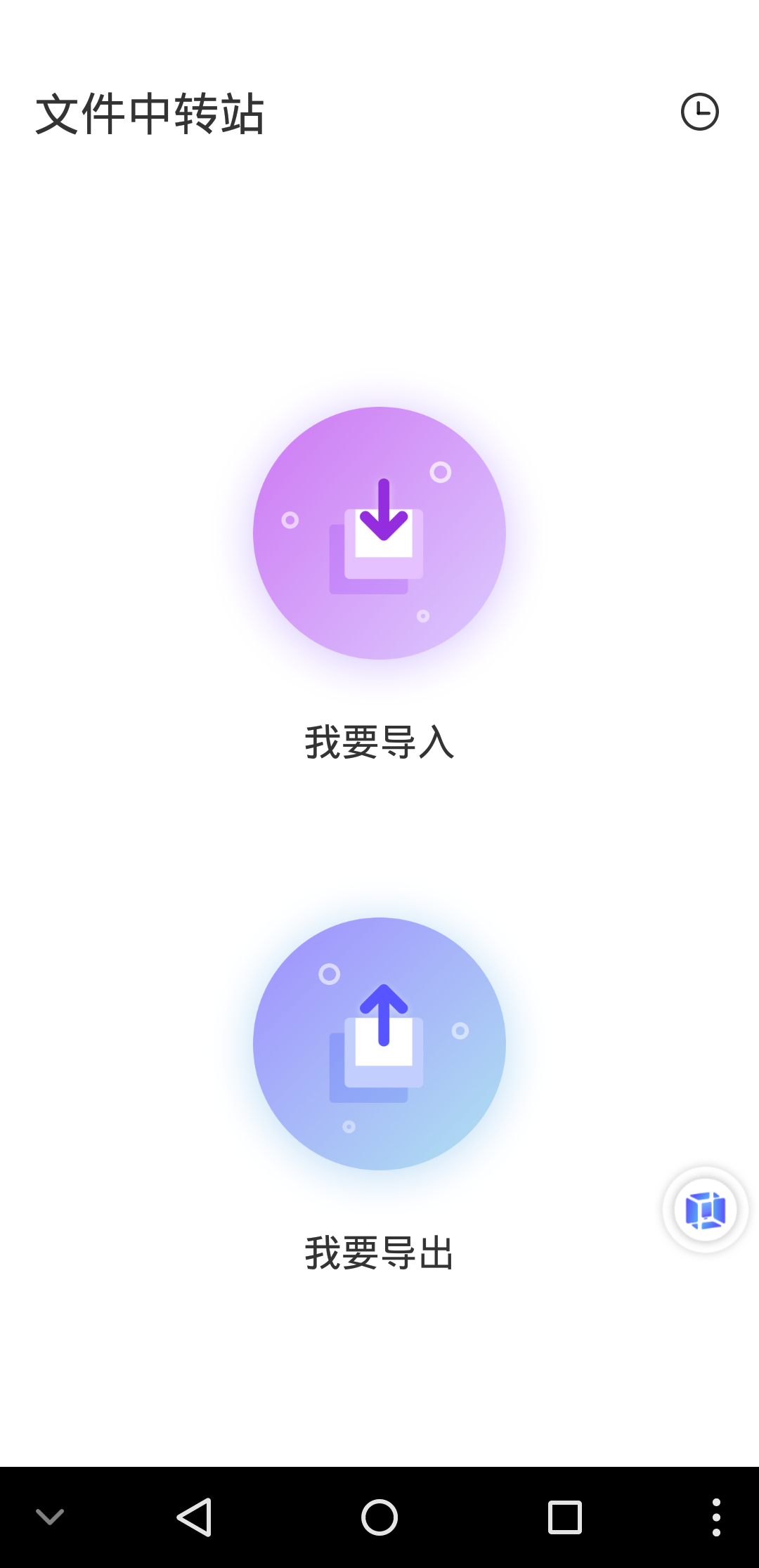Open the recent apps view
Screen dimensions: 759x1568
(564, 1517)
